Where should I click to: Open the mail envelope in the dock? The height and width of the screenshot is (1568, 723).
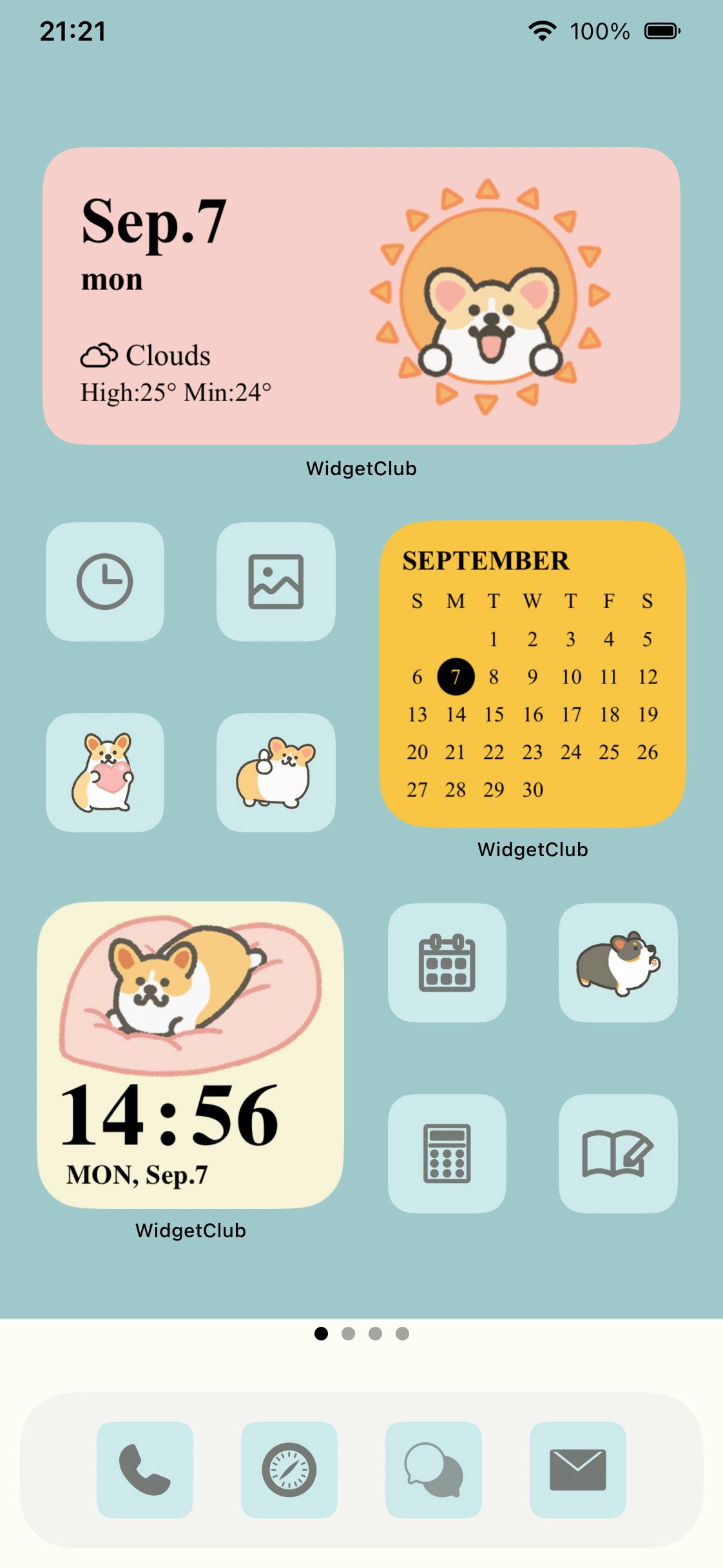[x=578, y=1470]
